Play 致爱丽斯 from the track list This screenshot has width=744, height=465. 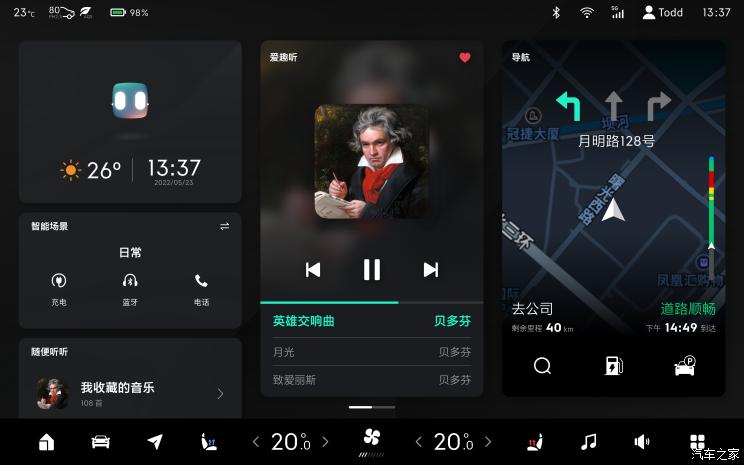coord(371,380)
